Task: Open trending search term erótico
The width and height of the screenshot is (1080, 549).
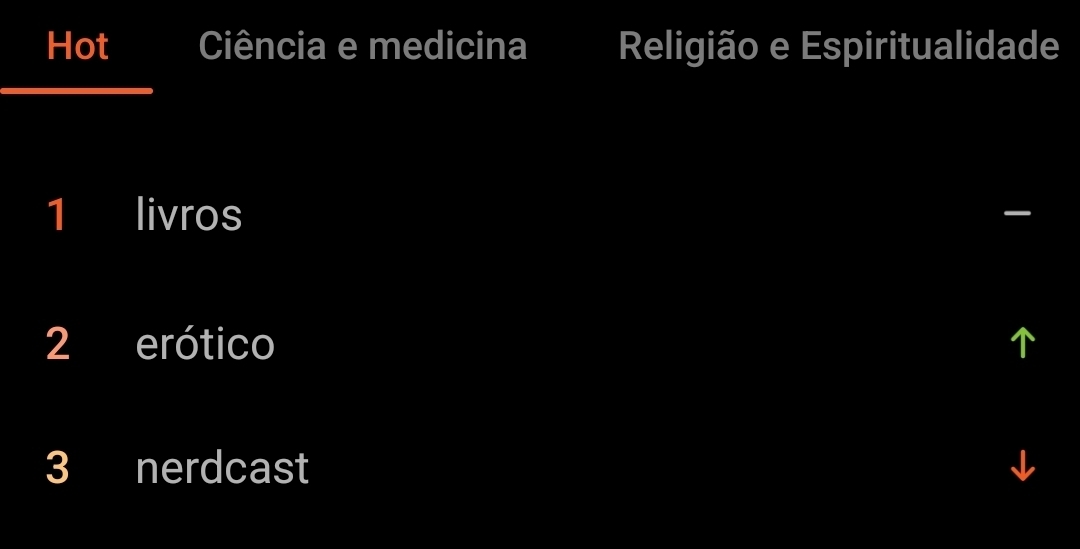Action: click(x=205, y=344)
